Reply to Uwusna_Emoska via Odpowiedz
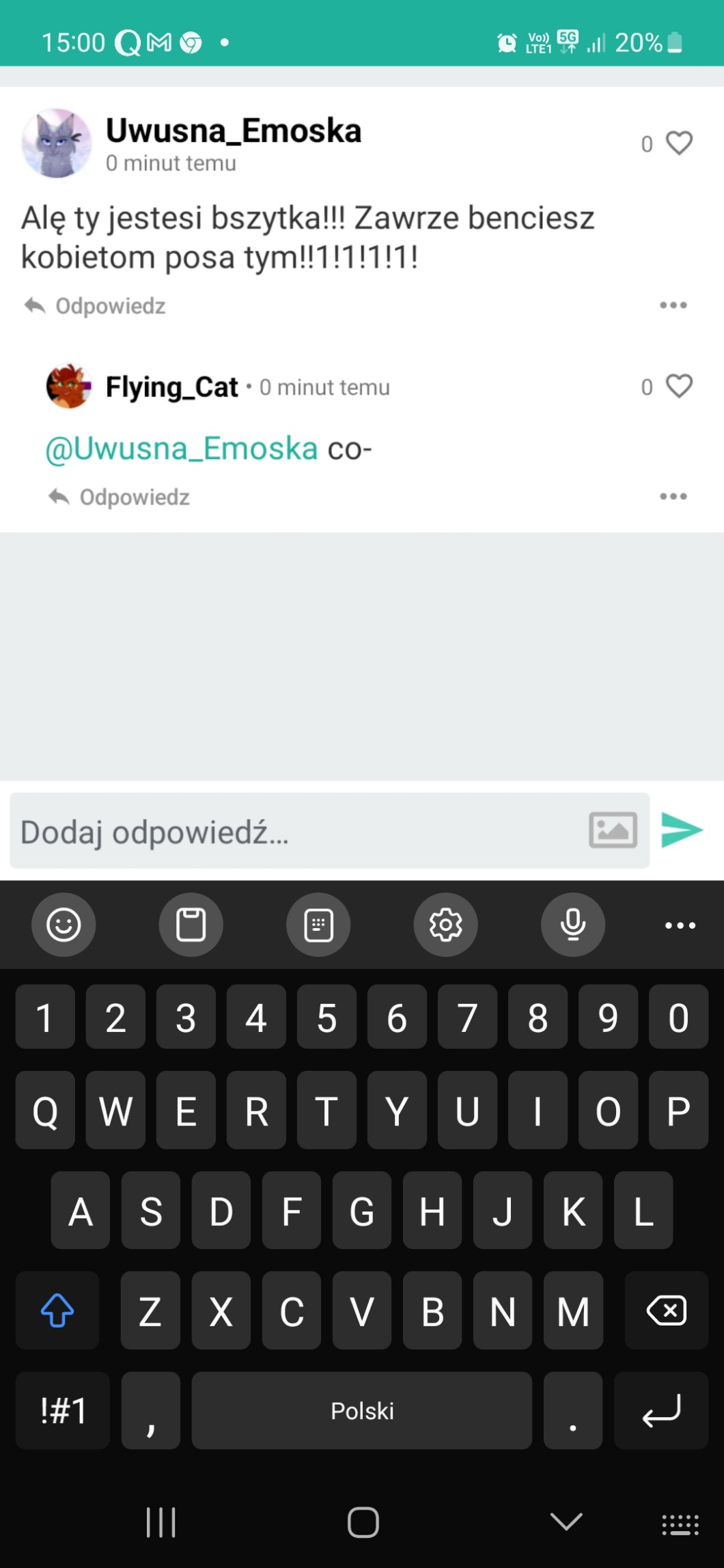 coord(96,306)
